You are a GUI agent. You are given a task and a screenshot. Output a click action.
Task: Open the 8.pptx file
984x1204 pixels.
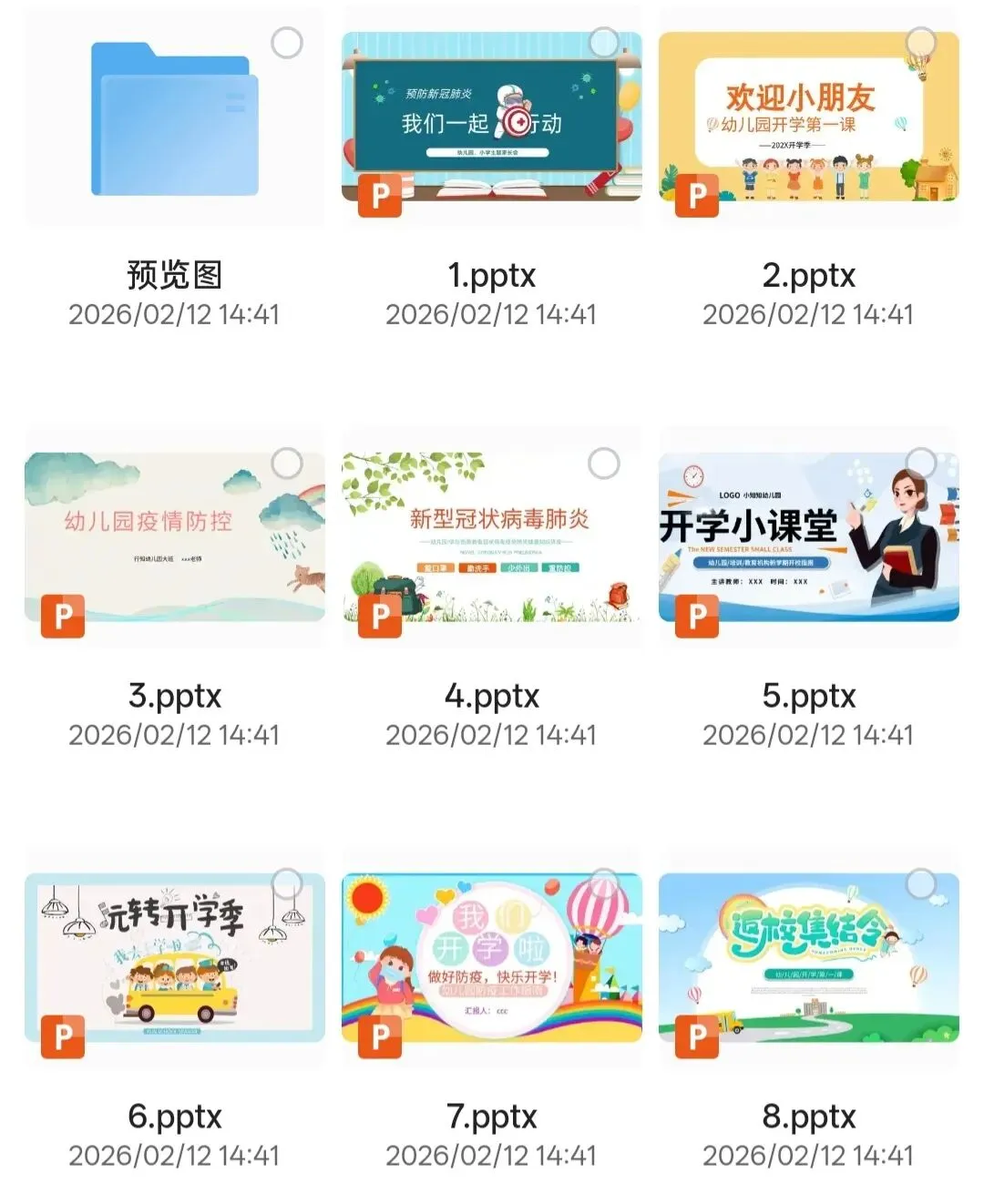(809, 958)
